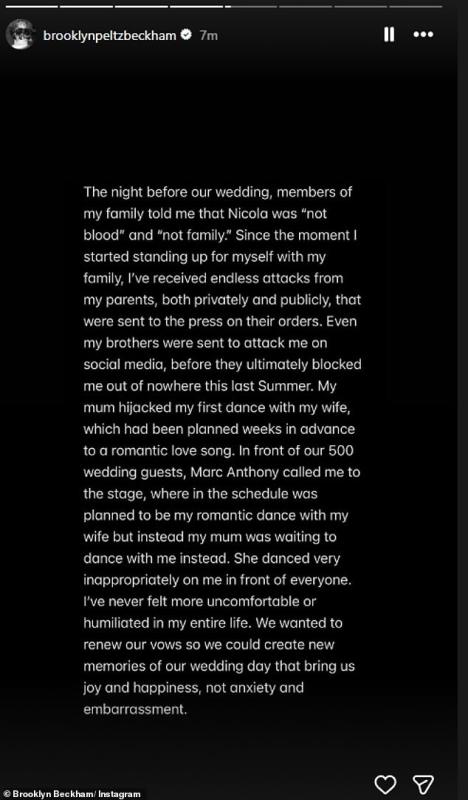Open the three-dot story options menu
The image size is (468, 800).
pos(423,35)
